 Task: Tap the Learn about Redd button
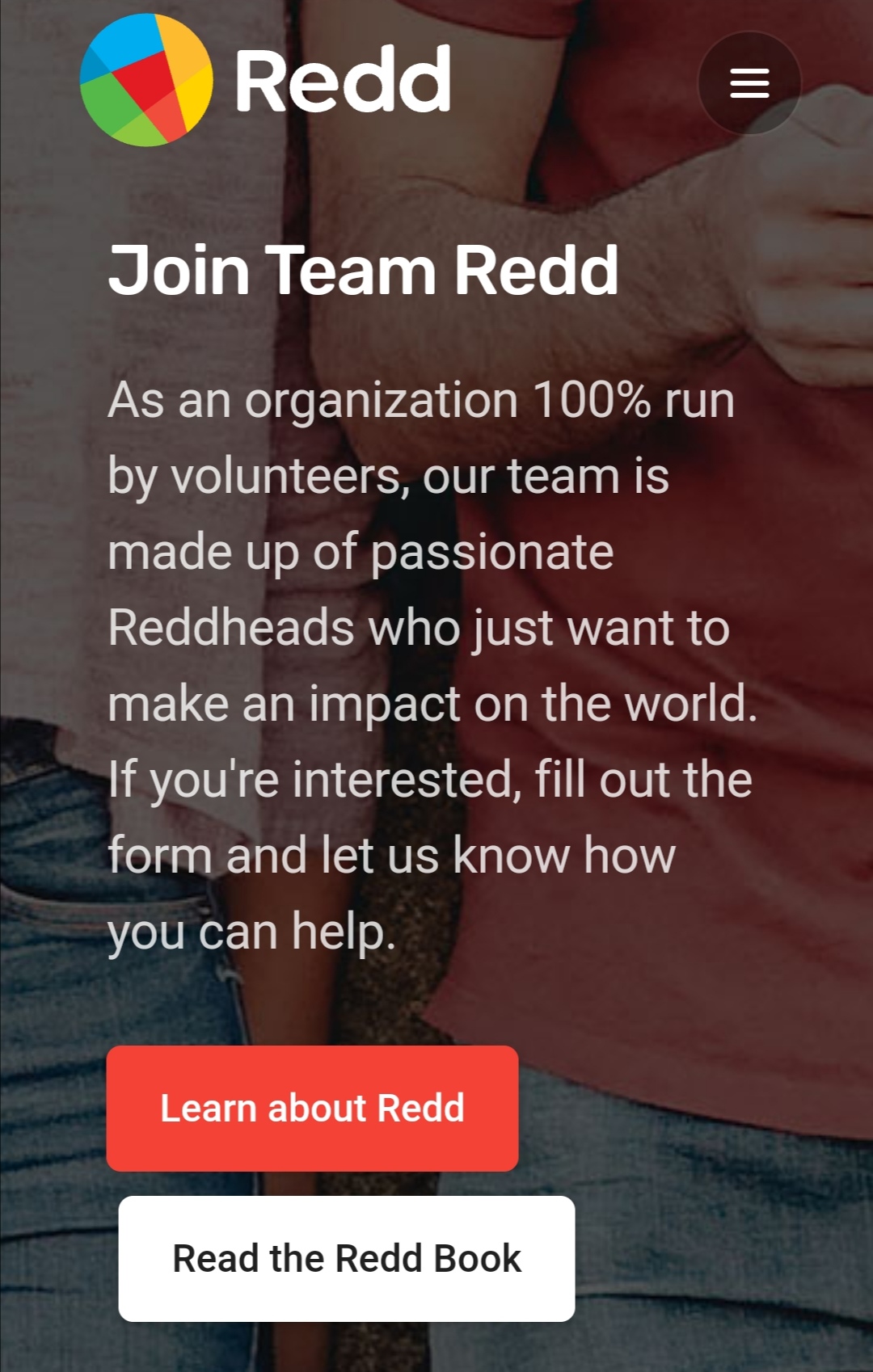312,1109
